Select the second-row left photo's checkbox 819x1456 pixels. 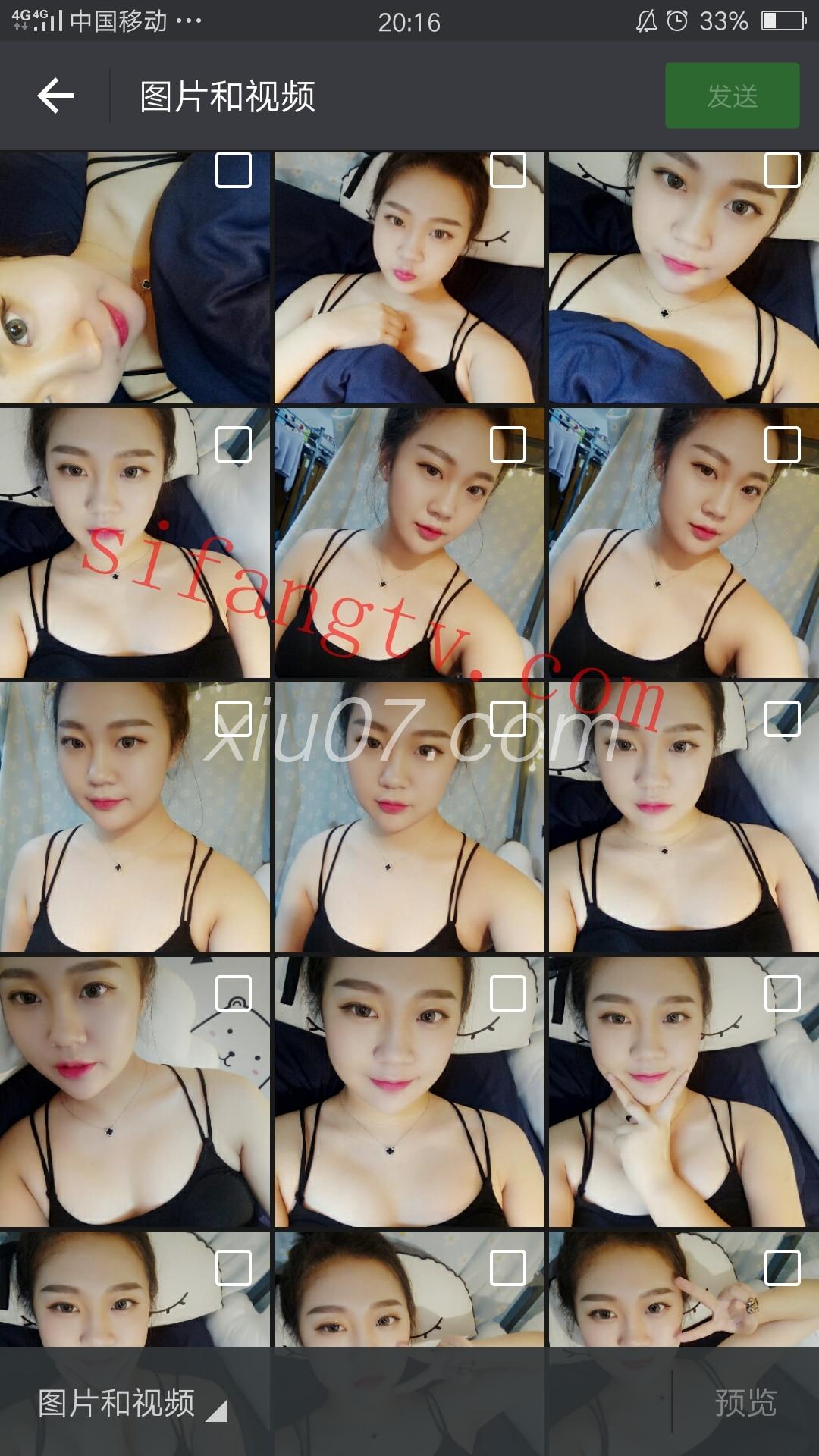(234, 444)
